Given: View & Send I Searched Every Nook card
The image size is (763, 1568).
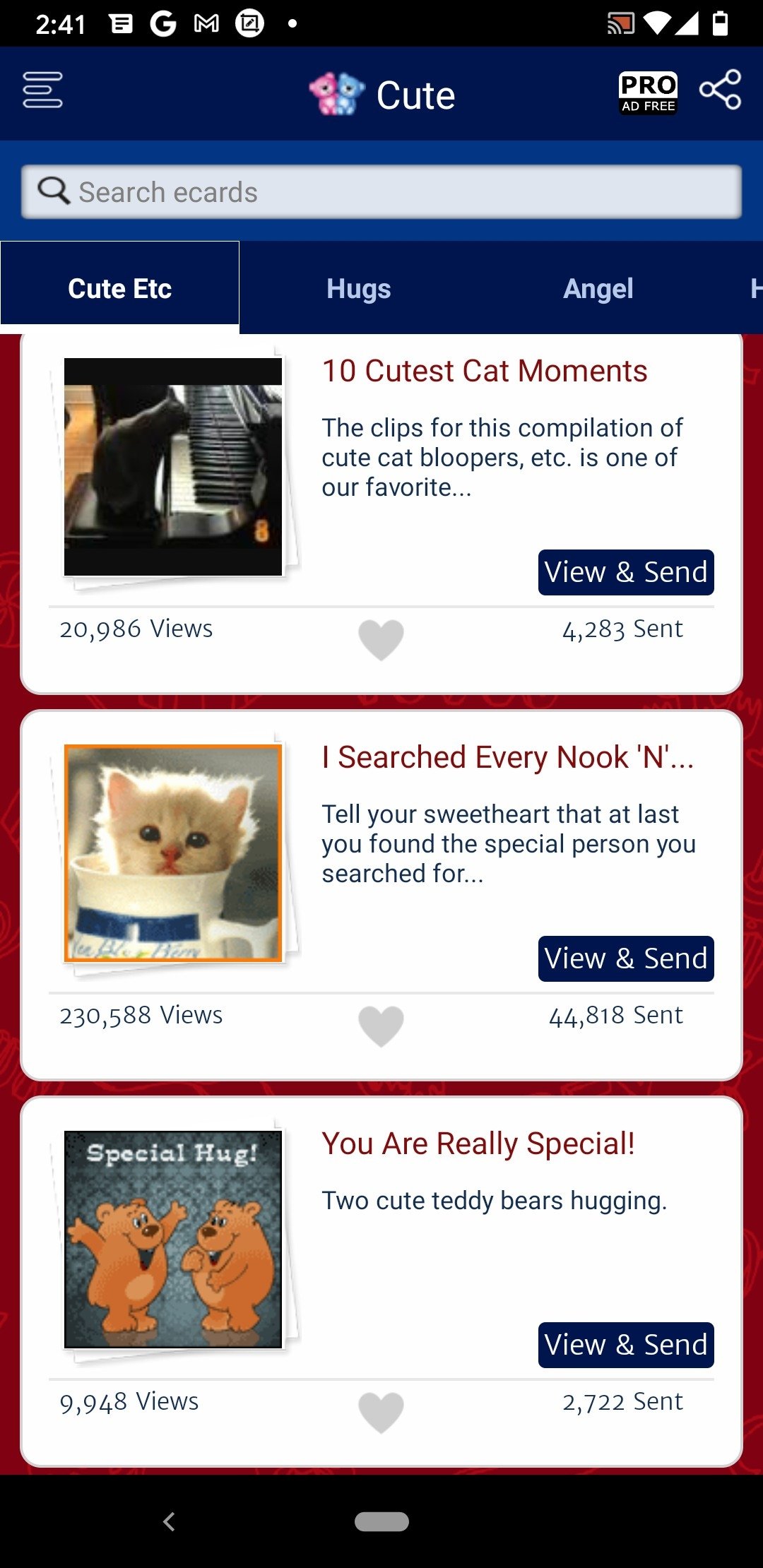Looking at the screenshot, I should point(626,958).
